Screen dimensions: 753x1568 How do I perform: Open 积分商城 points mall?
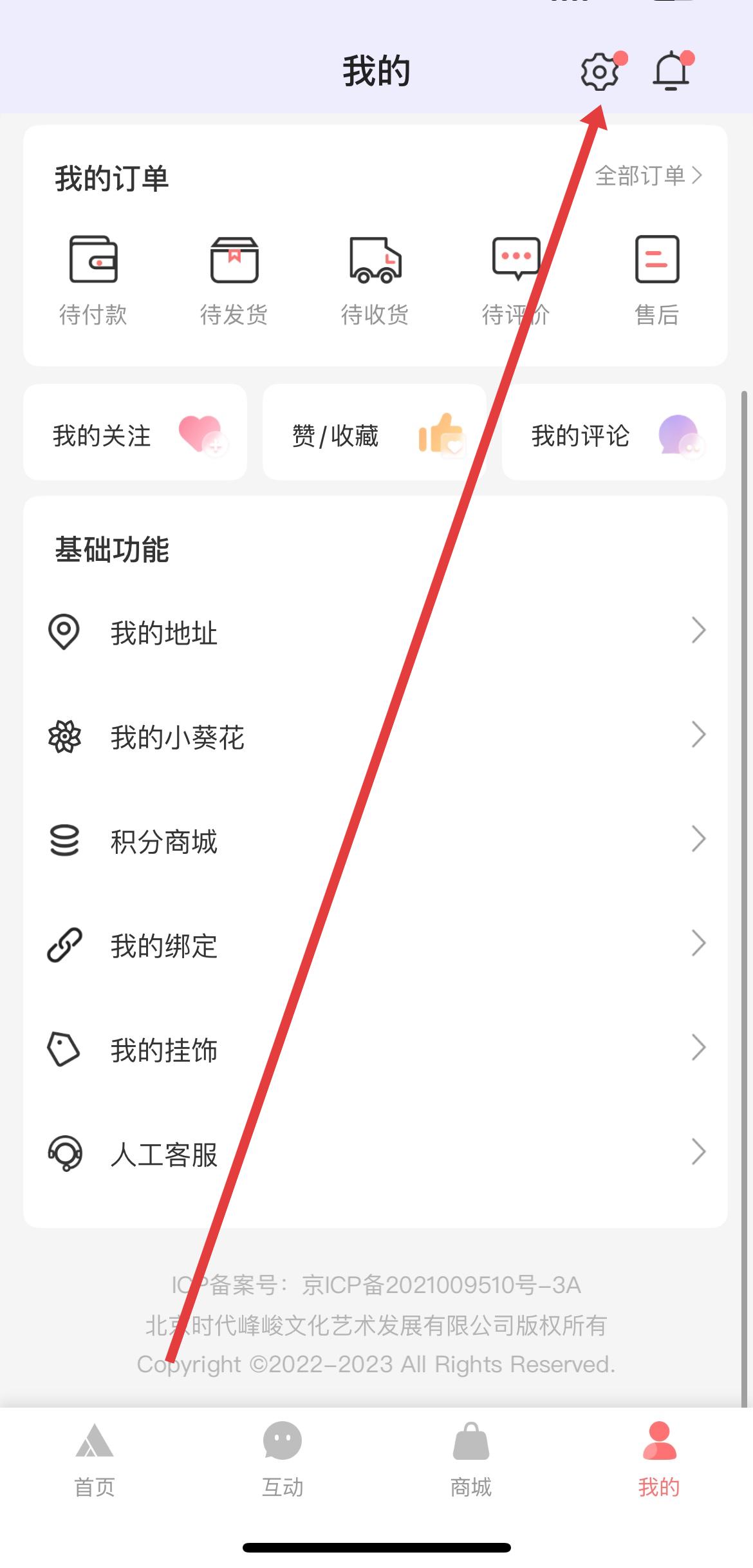click(375, 840)
